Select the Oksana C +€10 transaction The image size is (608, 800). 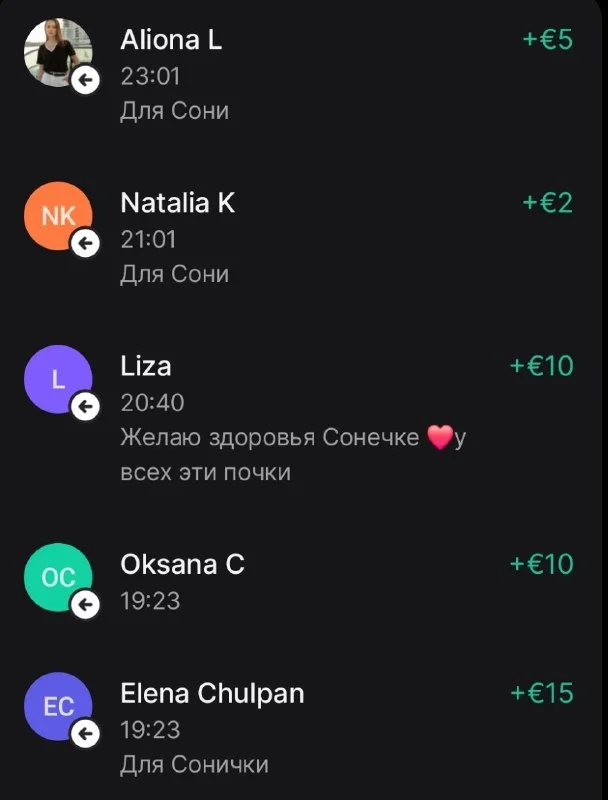[x=300, y=582]
